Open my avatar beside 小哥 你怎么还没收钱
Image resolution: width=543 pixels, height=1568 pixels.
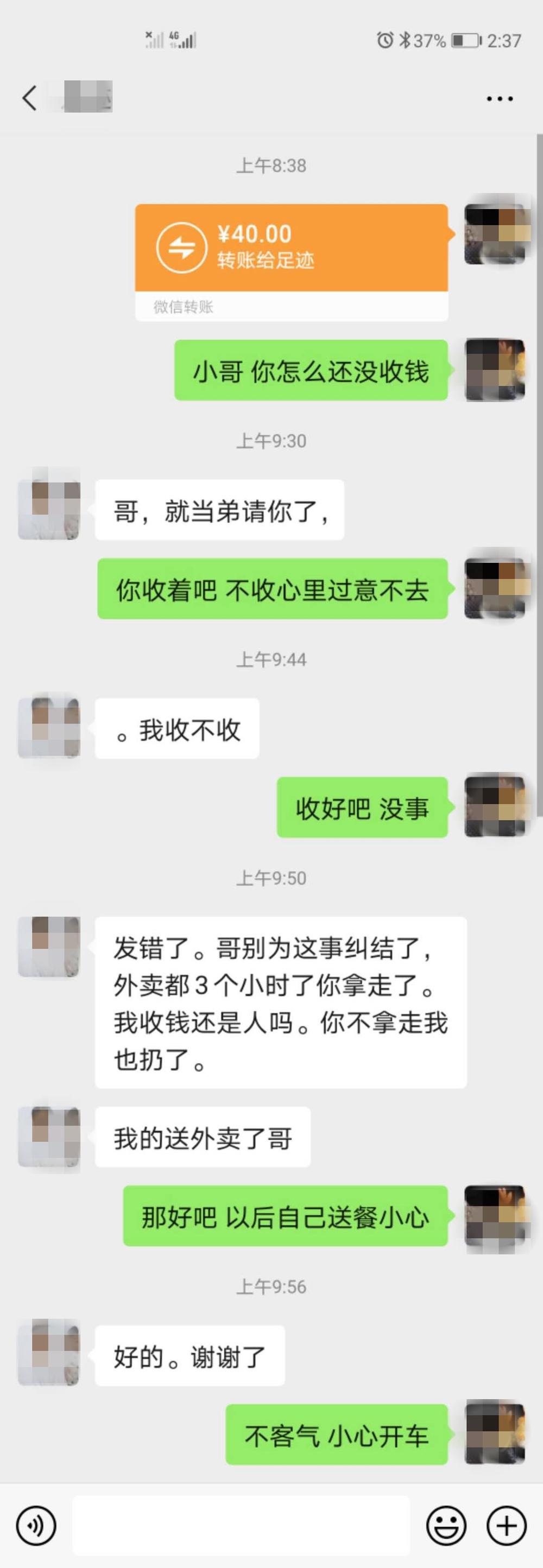click(x=494, y=370)
